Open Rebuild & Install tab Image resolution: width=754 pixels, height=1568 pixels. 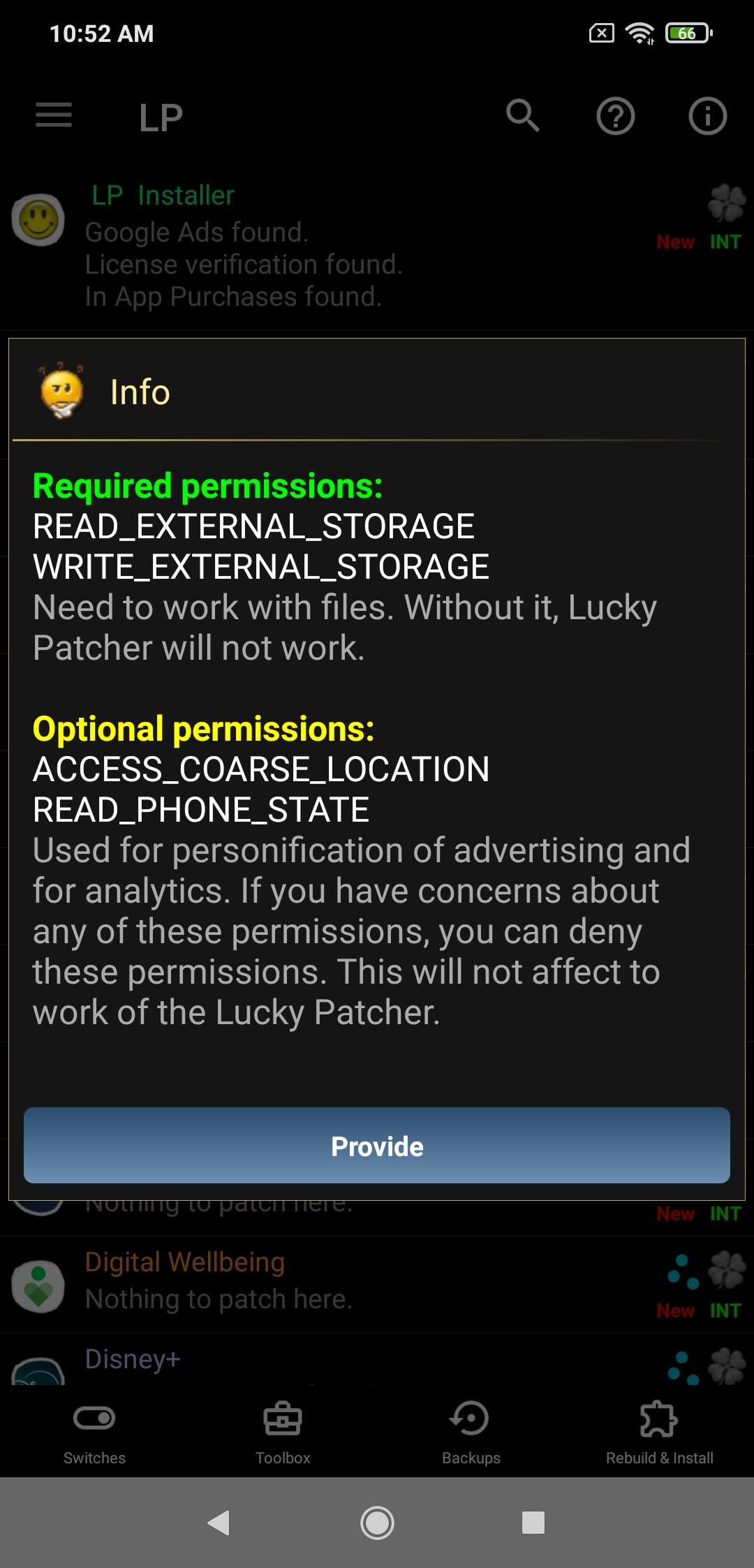click(x=659, y=1431)
